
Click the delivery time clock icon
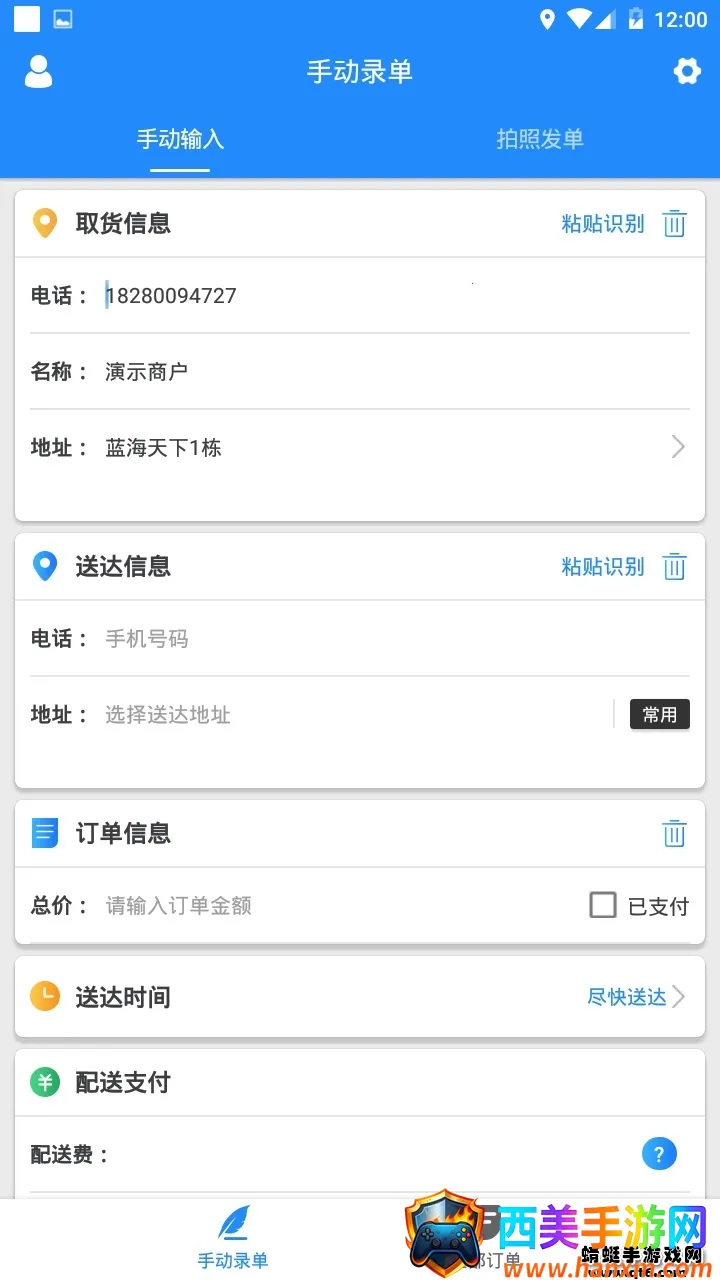[44, 997]
